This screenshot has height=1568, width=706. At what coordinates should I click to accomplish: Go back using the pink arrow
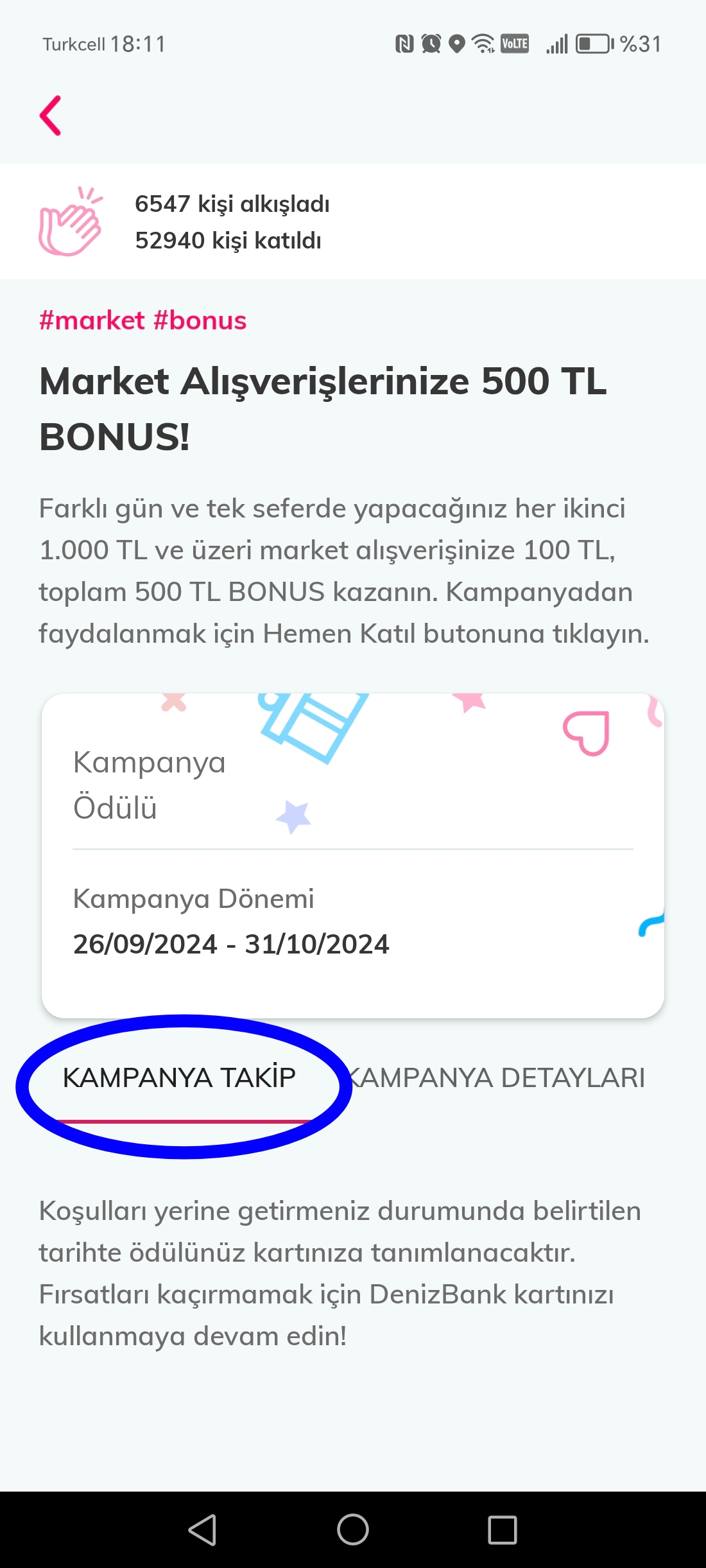[x=51, y=116]
